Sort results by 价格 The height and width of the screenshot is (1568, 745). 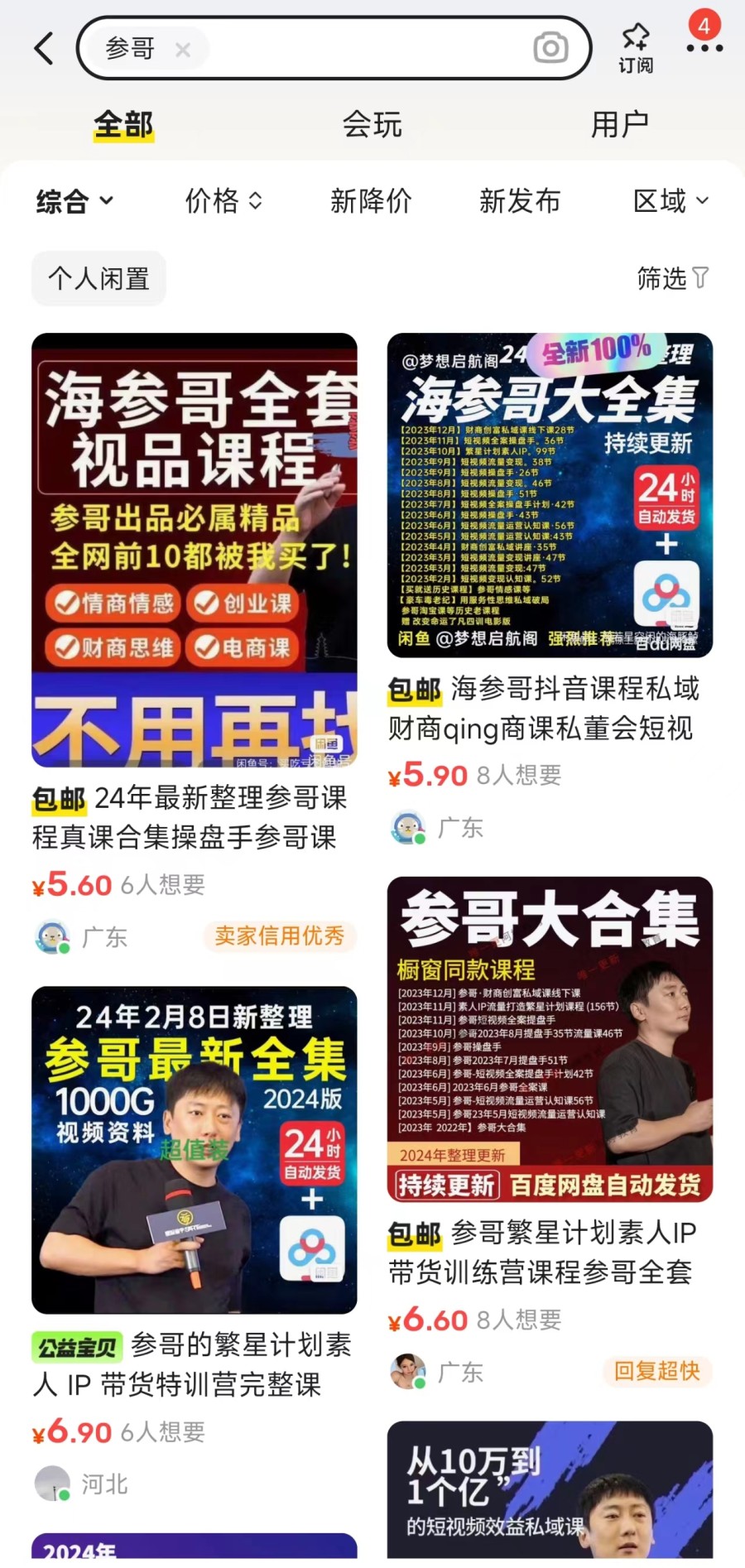pyautogui.click(x=223, y=201)
